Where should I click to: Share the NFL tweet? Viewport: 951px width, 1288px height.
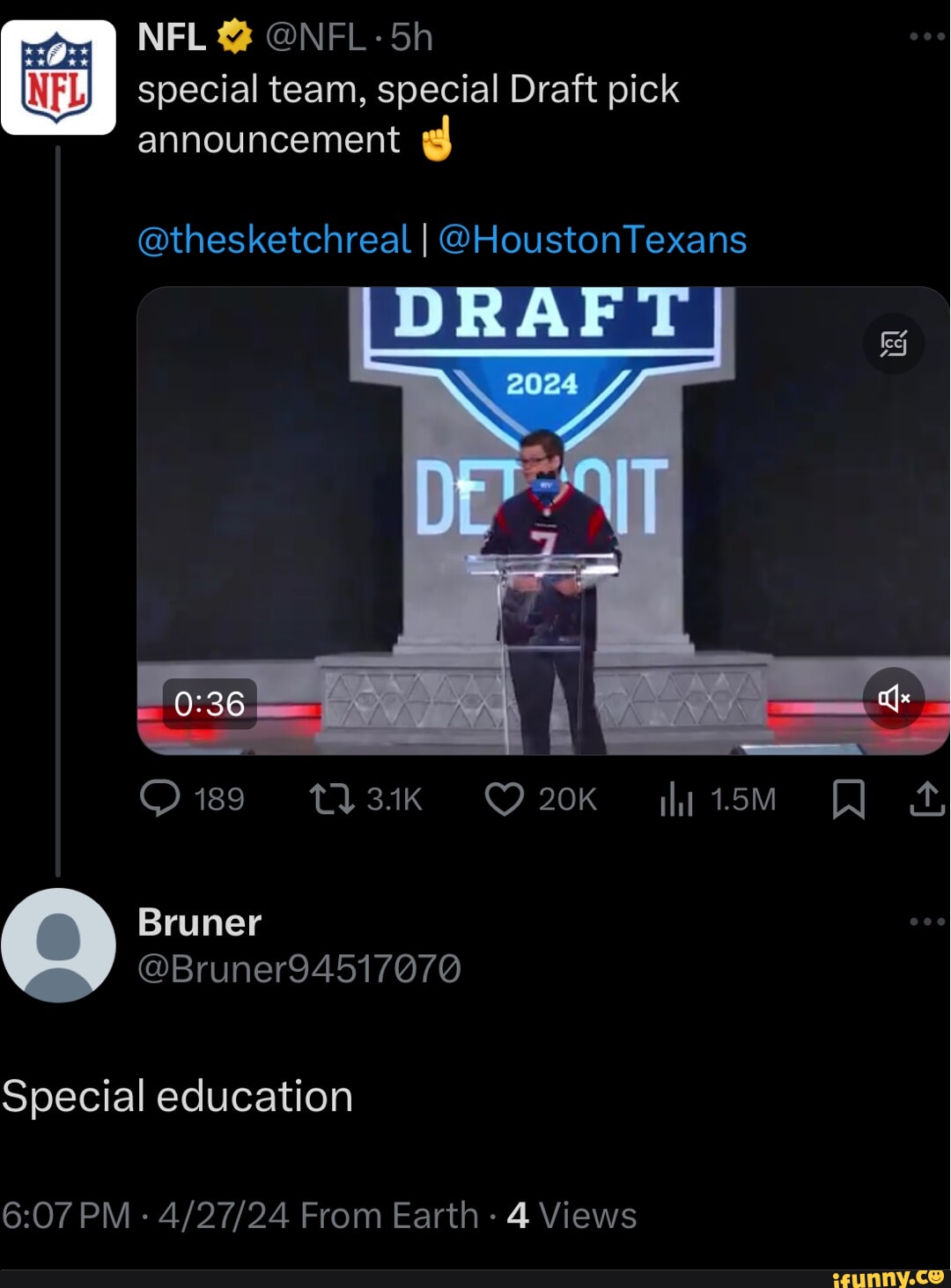click(927, 799)
